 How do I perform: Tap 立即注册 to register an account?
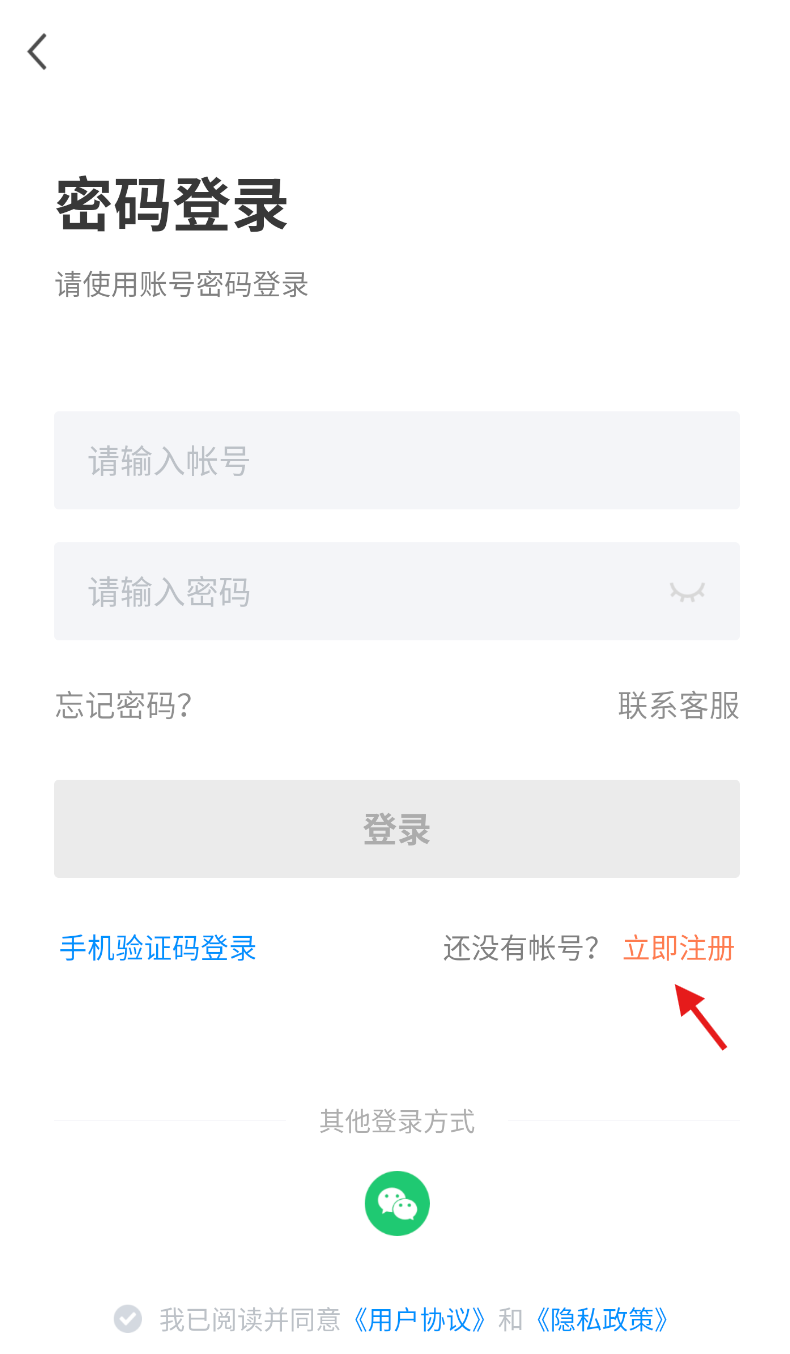[x=679, y=947]
